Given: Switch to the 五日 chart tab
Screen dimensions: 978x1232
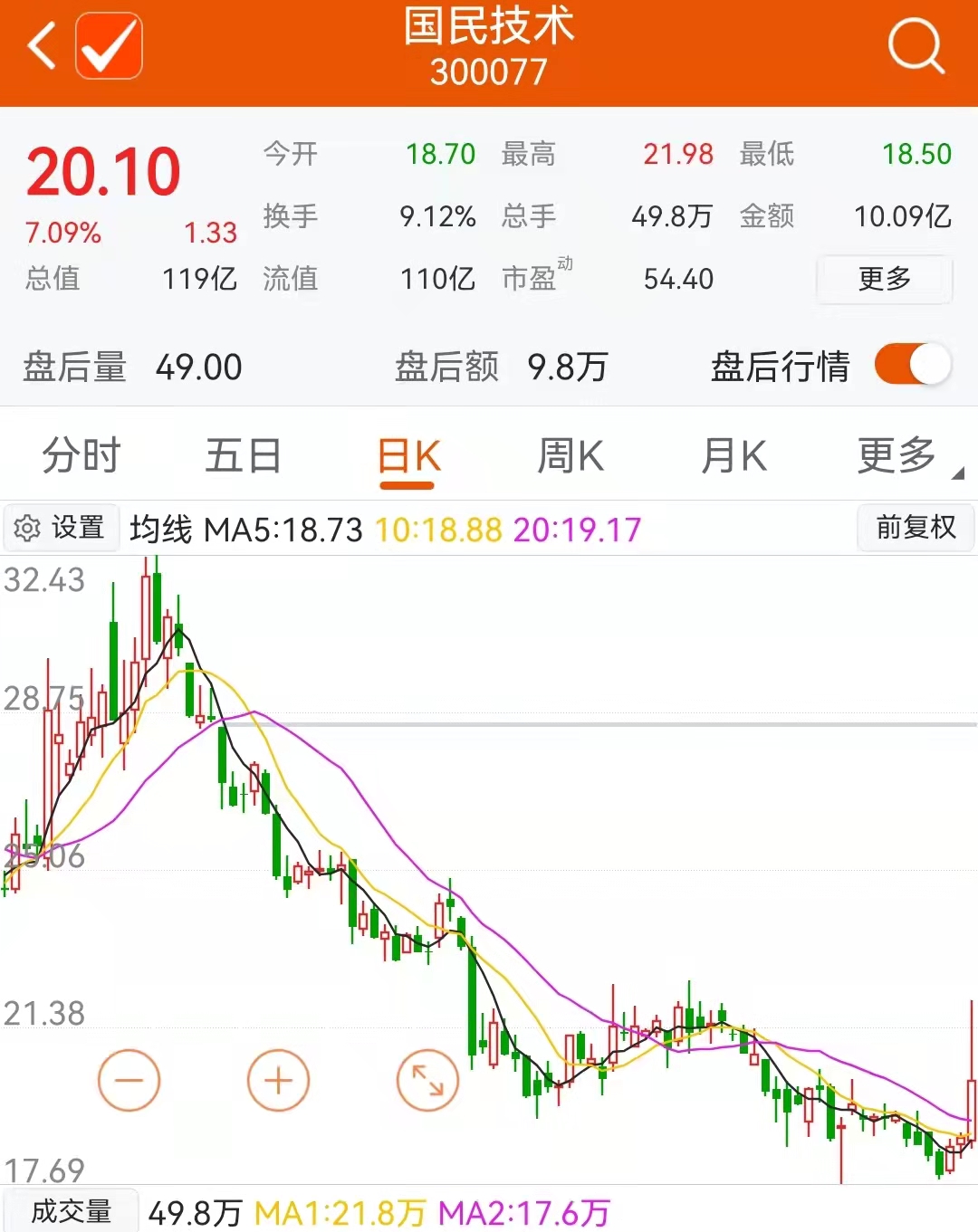Looking at the screenshot, I should pos(243,455).
